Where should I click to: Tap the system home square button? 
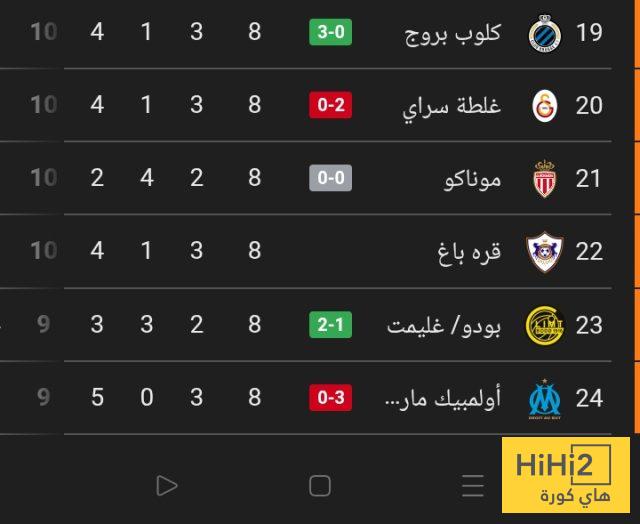click(x=320, y=486)
